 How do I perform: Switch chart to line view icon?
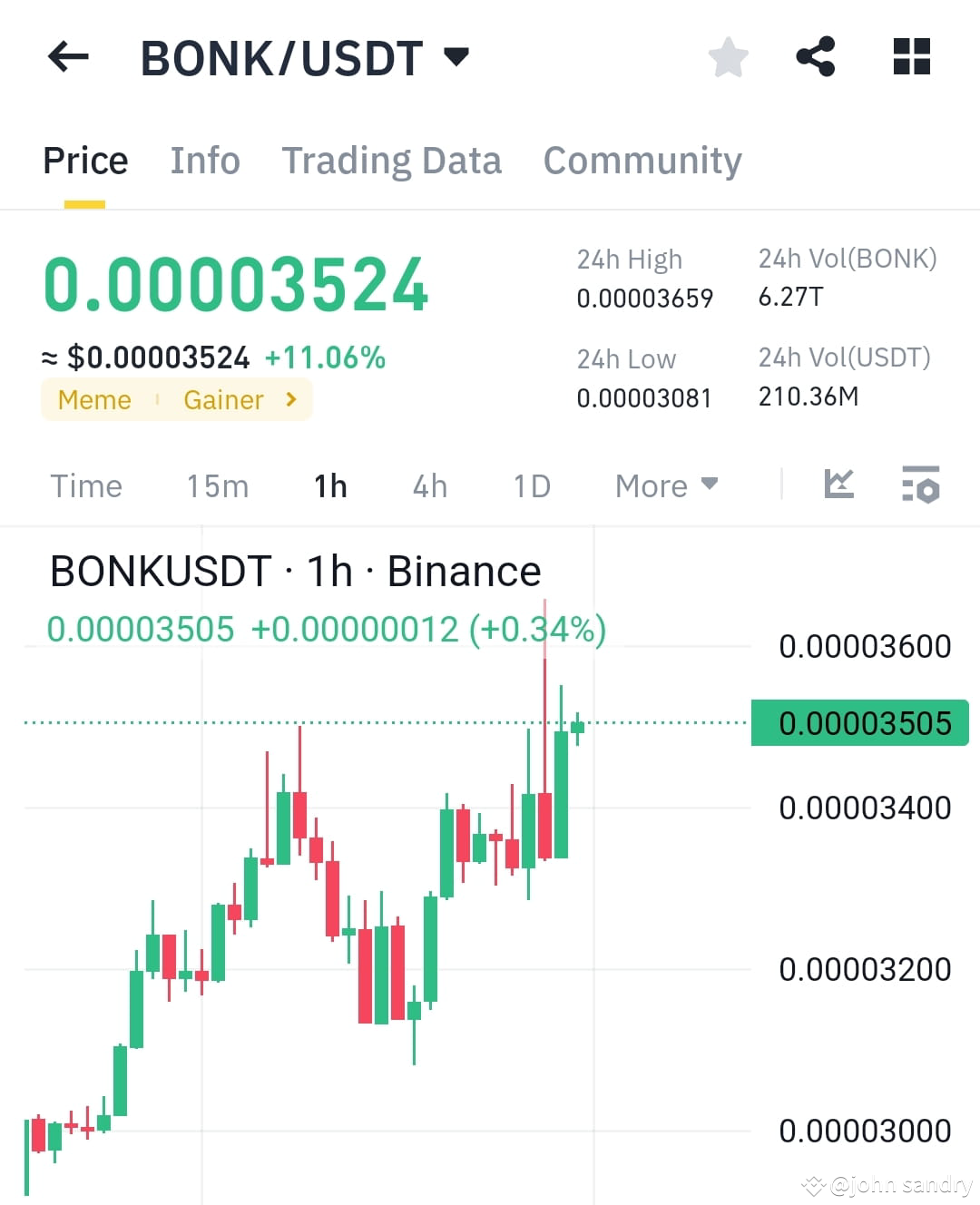(x=838, y=485)
